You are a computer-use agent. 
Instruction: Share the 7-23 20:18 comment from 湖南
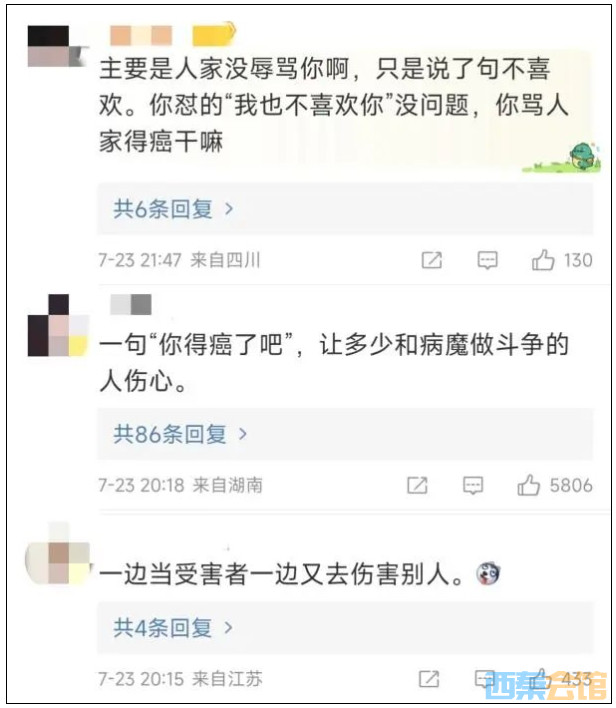click(417, 485)
